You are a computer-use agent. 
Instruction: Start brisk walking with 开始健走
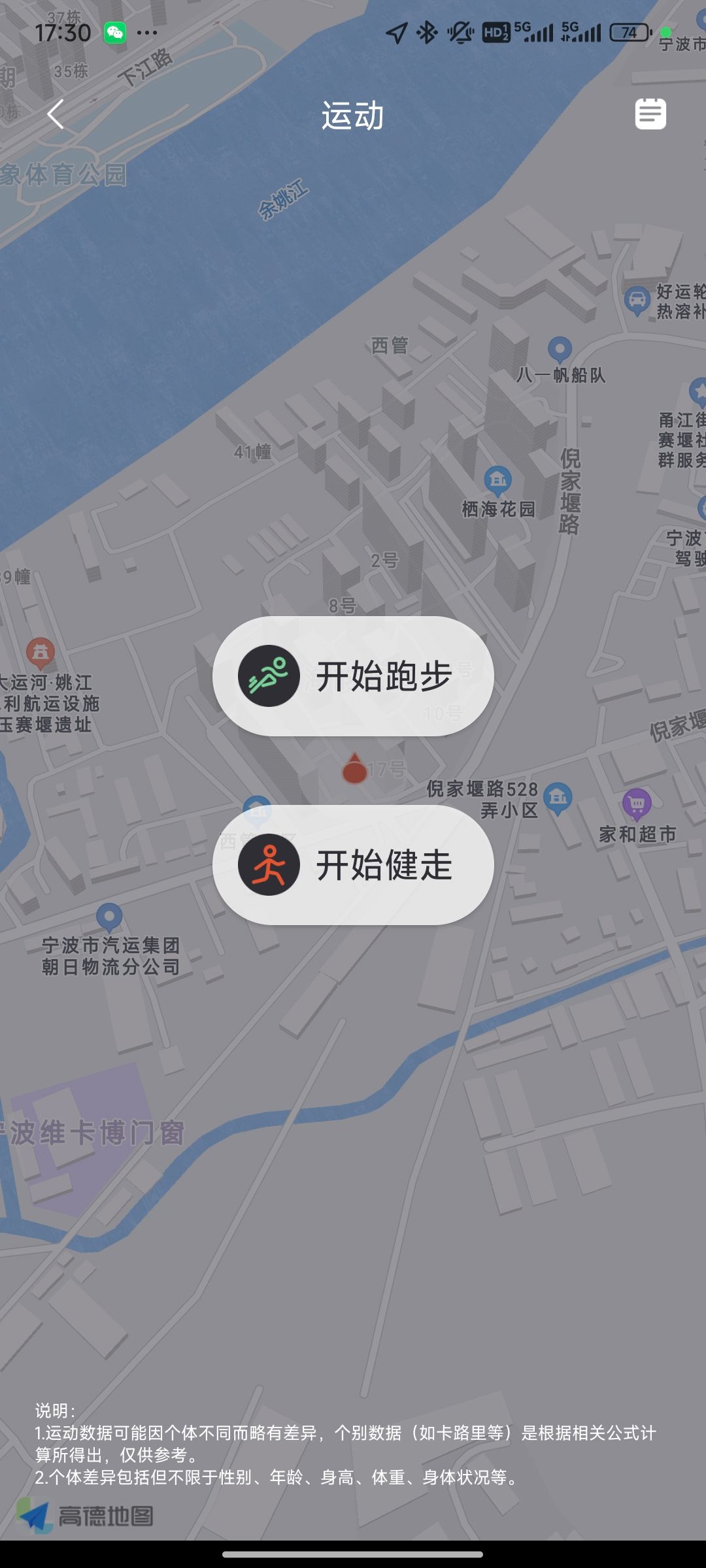[353, 865]
